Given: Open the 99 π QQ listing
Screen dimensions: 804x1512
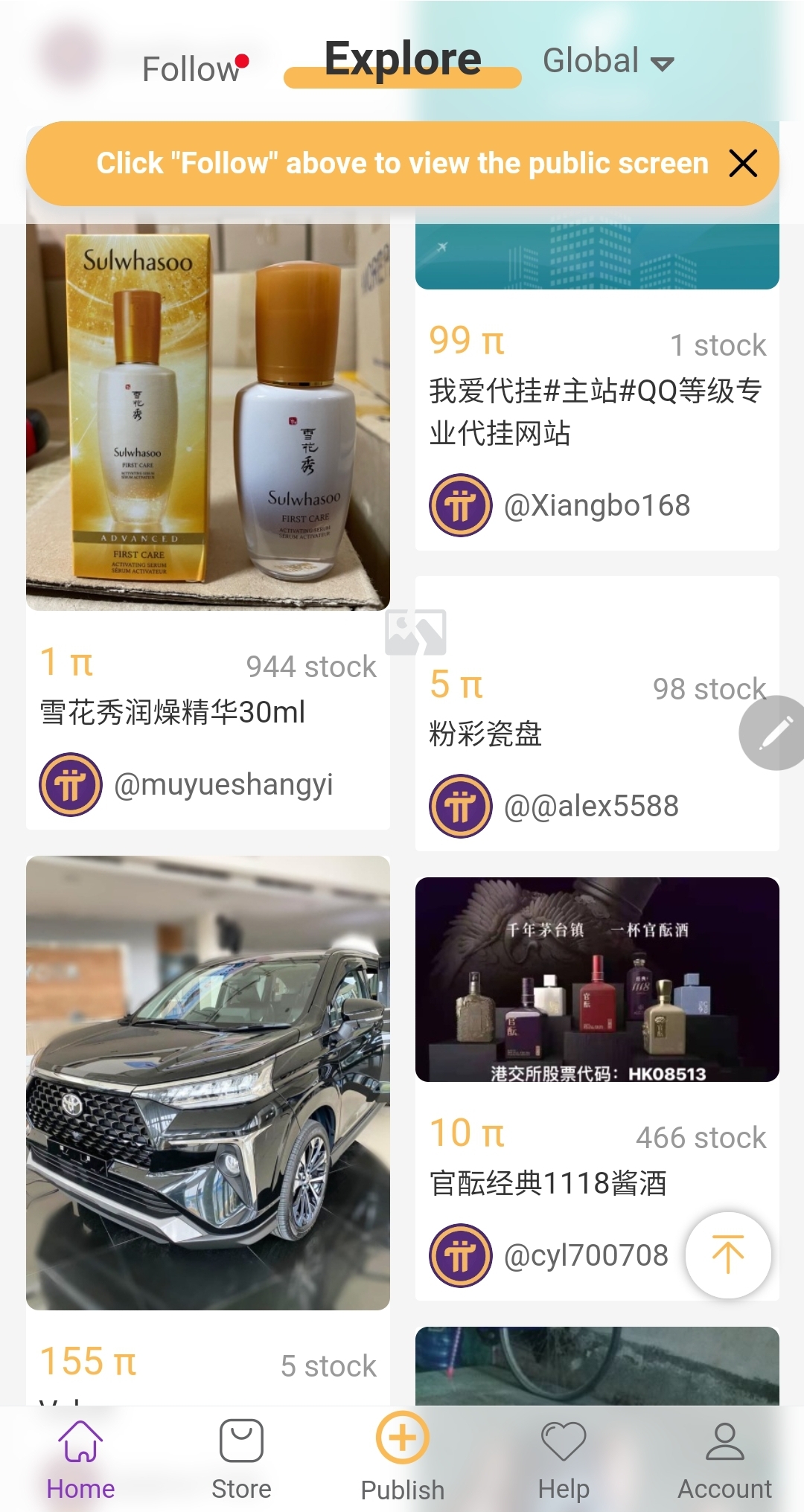Looking at the screenshot, I should 596,391.
